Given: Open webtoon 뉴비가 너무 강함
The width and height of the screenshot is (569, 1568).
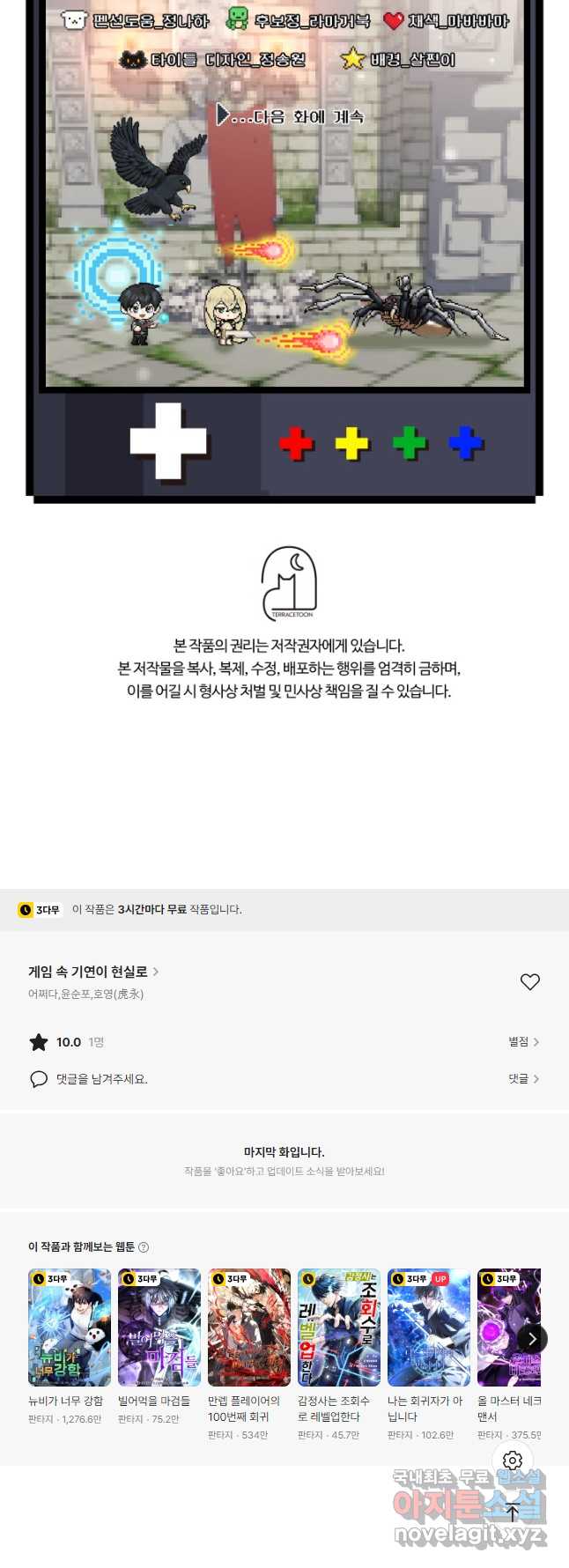Looking at the screenshot, I should [70, 1328].
